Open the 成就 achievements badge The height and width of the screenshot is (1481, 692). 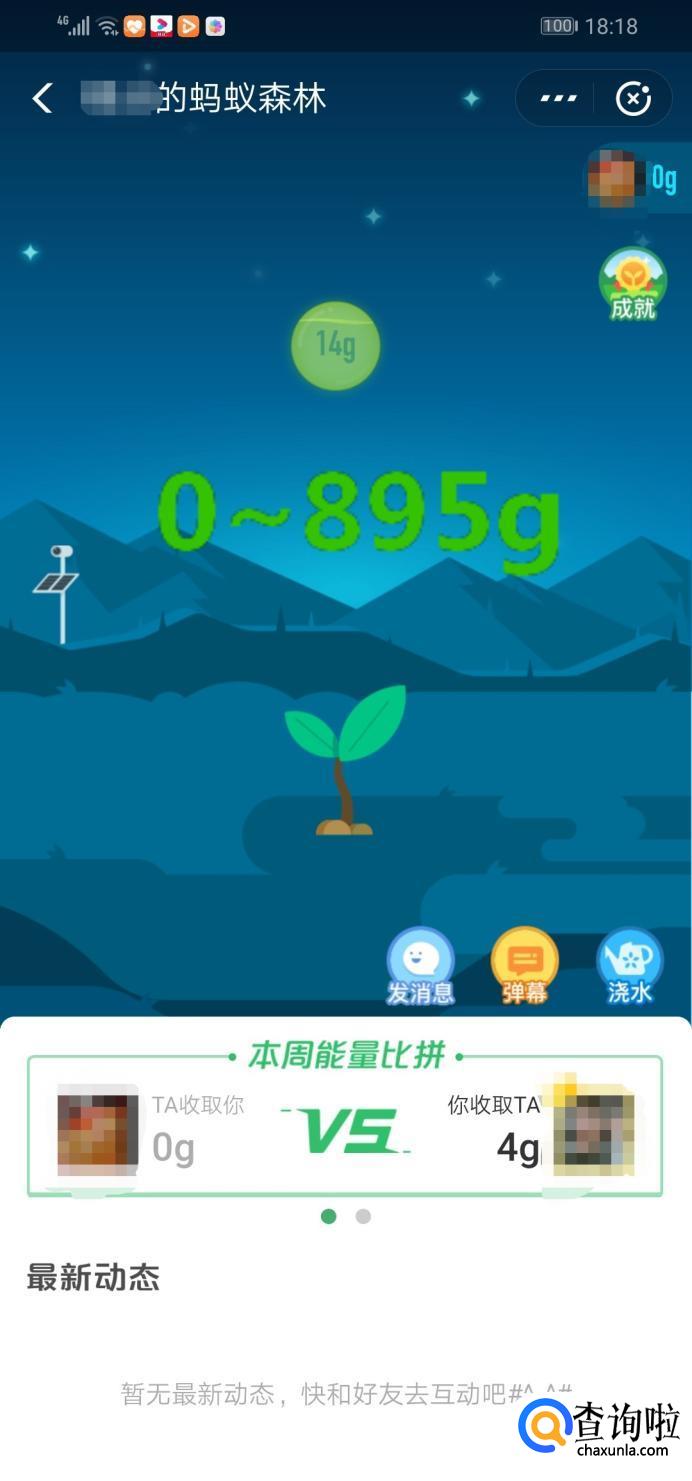tap(633, 284)
